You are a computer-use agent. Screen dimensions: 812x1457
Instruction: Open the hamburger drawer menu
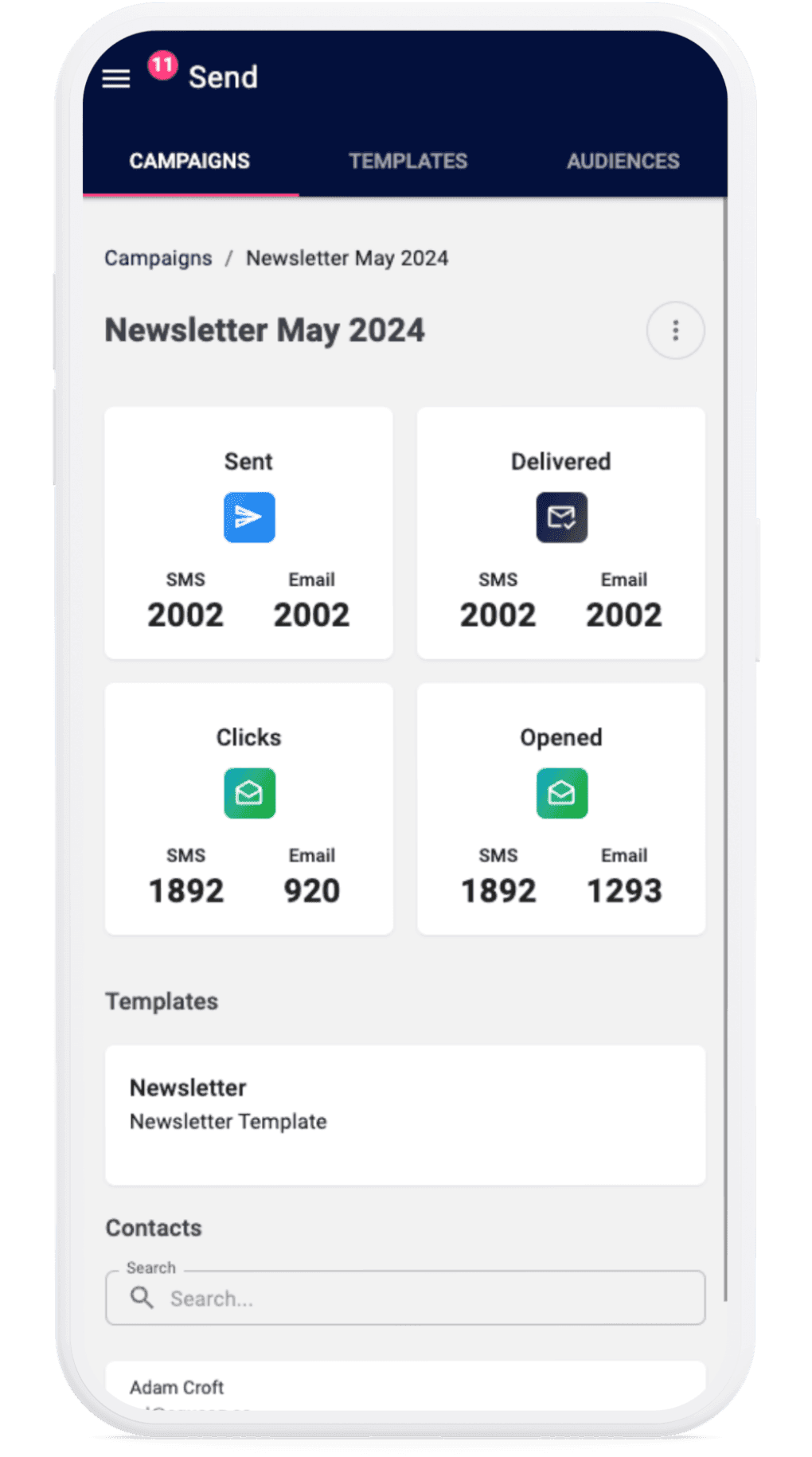[x=116, y=78]
